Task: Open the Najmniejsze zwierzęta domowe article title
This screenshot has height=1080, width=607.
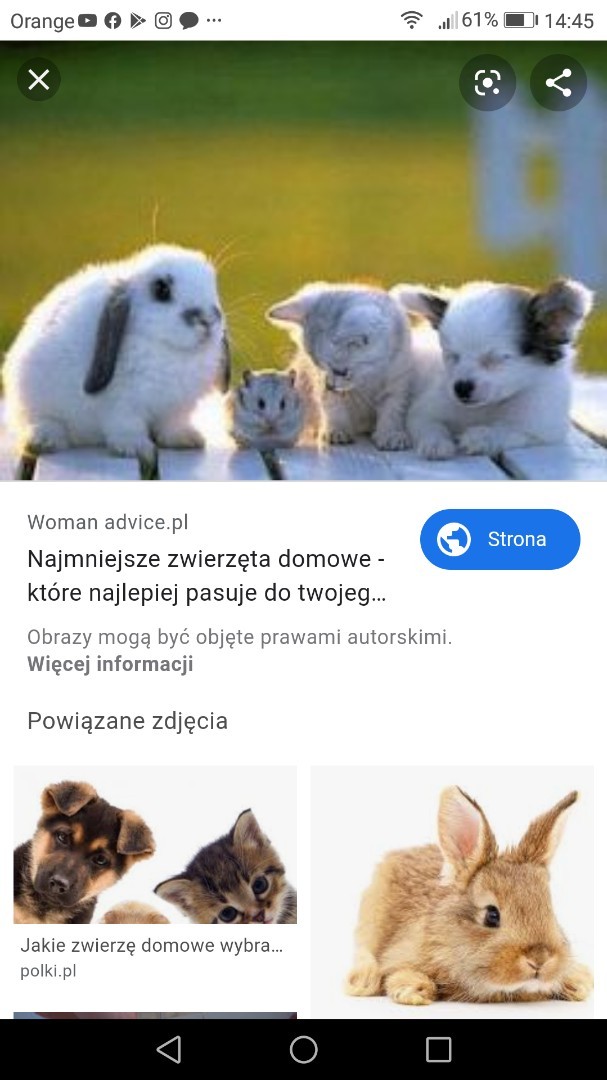Action: [206, 576]
